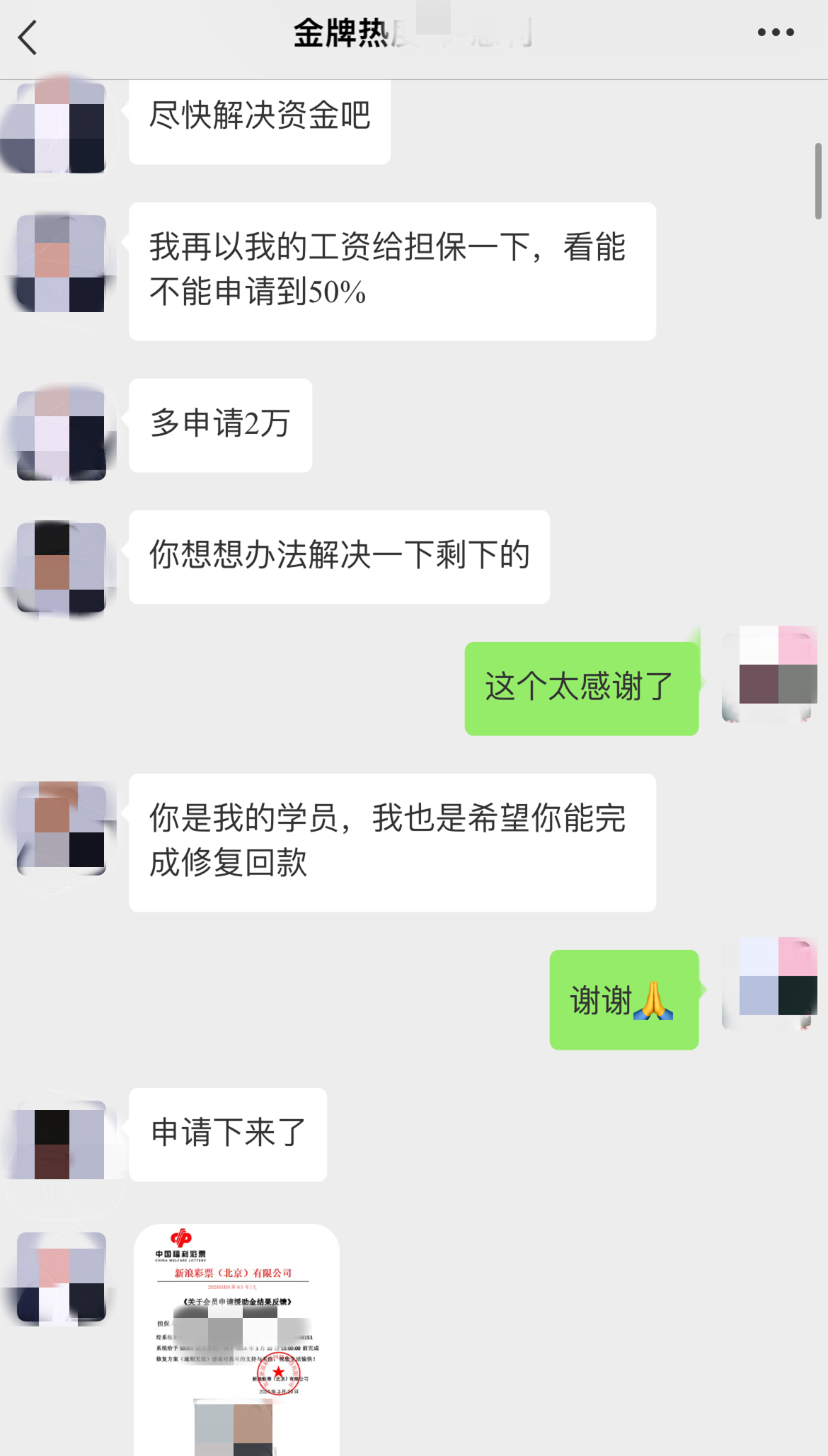Image resolution: width=828 pixels, height=1456 pixels.
Task: Open the lottery document image
Action: pos(236,1338)
